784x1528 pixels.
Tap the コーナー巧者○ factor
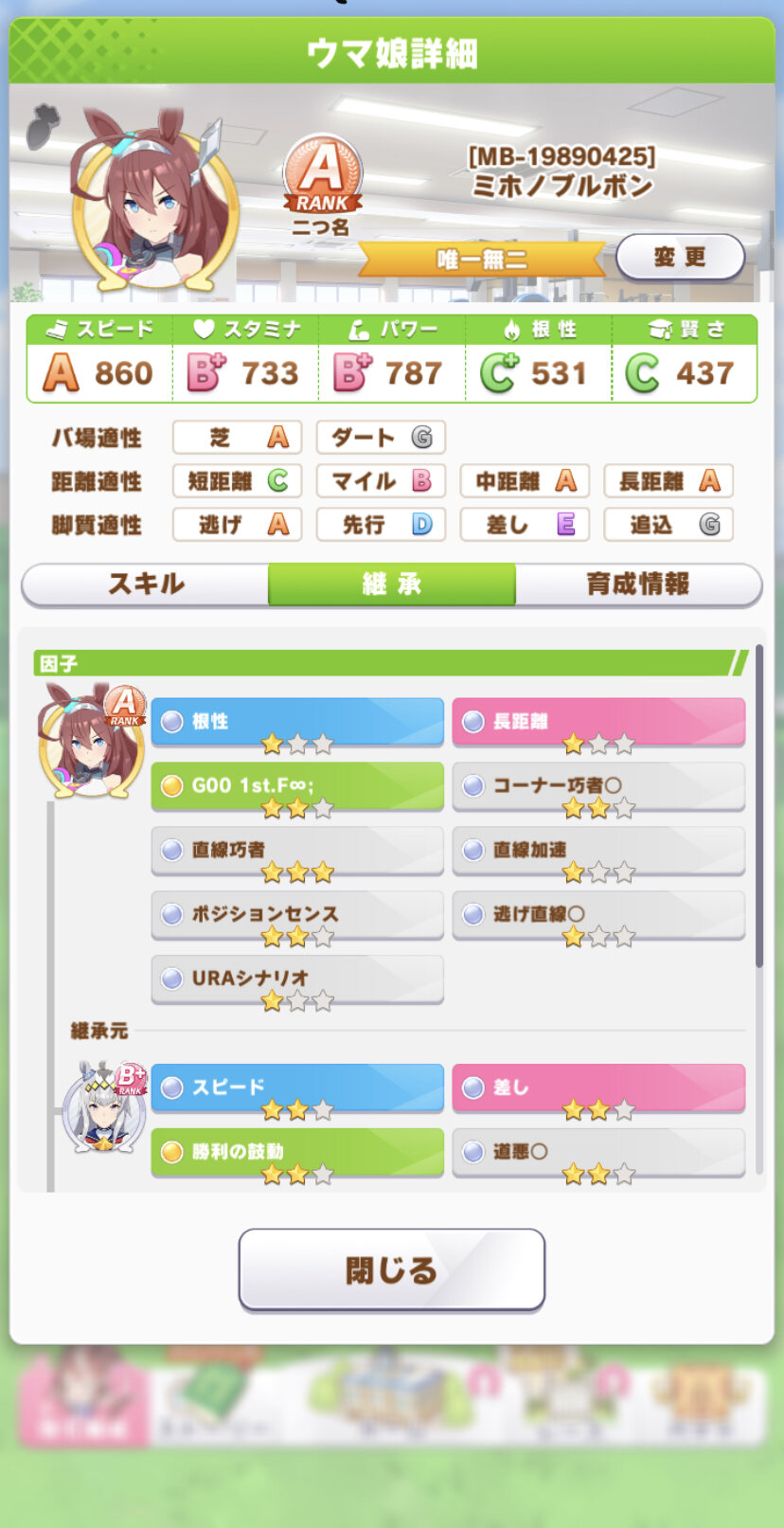(x=597, y=786)
